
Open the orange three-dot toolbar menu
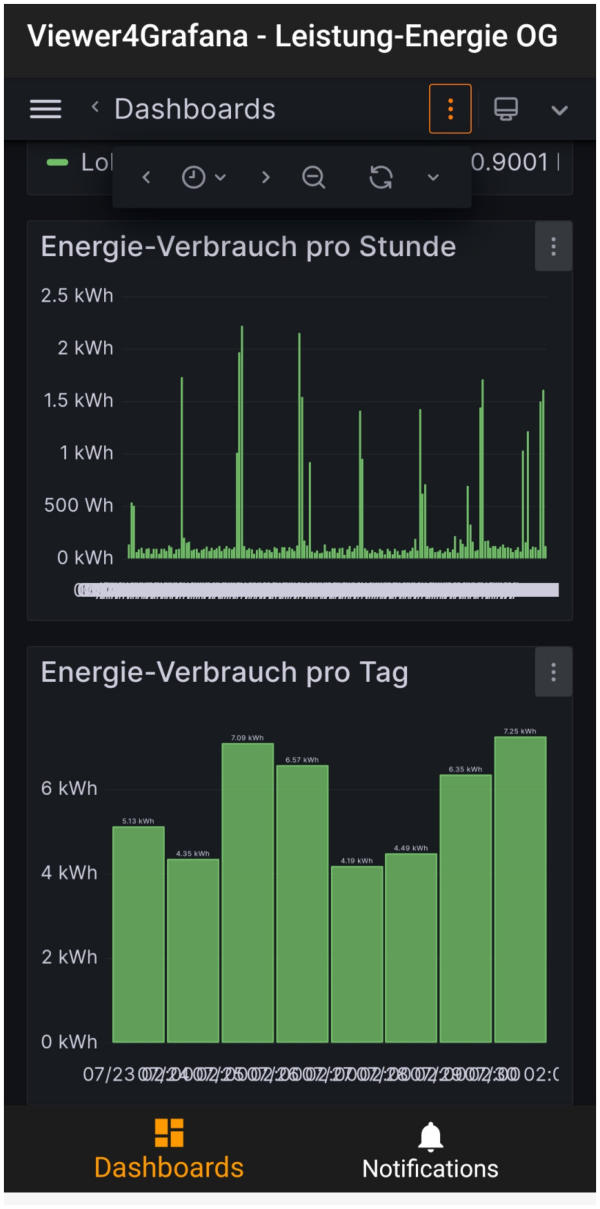click(450, 109)
